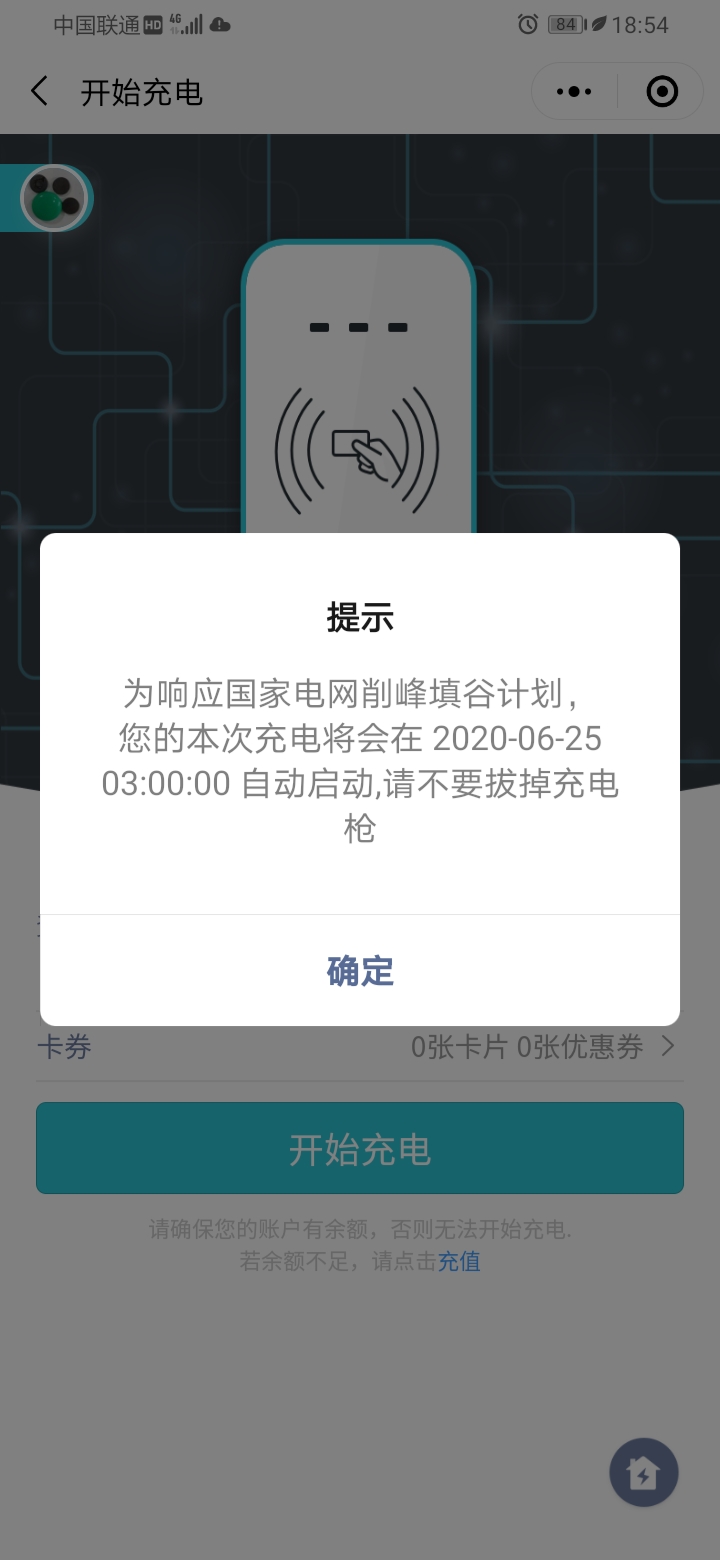Close the mini program with the circle icon
This screenshot has height=1560, width=720.
pos(662,92)
